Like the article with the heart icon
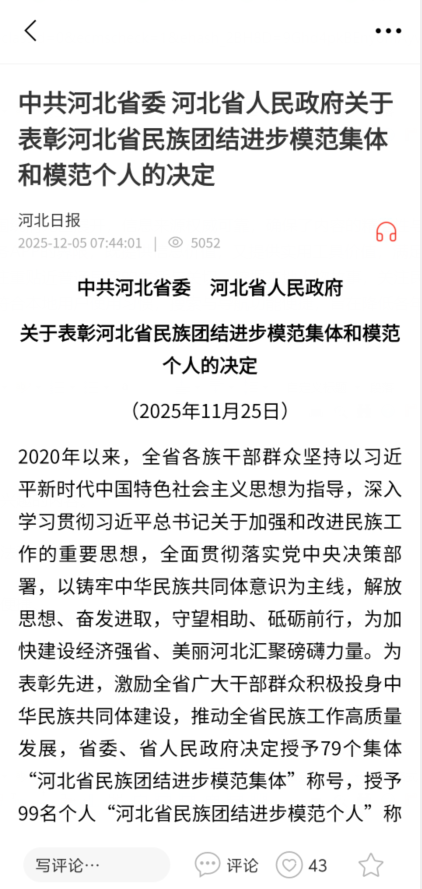Image resolution: width=422 pixels, height=889 pixels. [289, 865]
